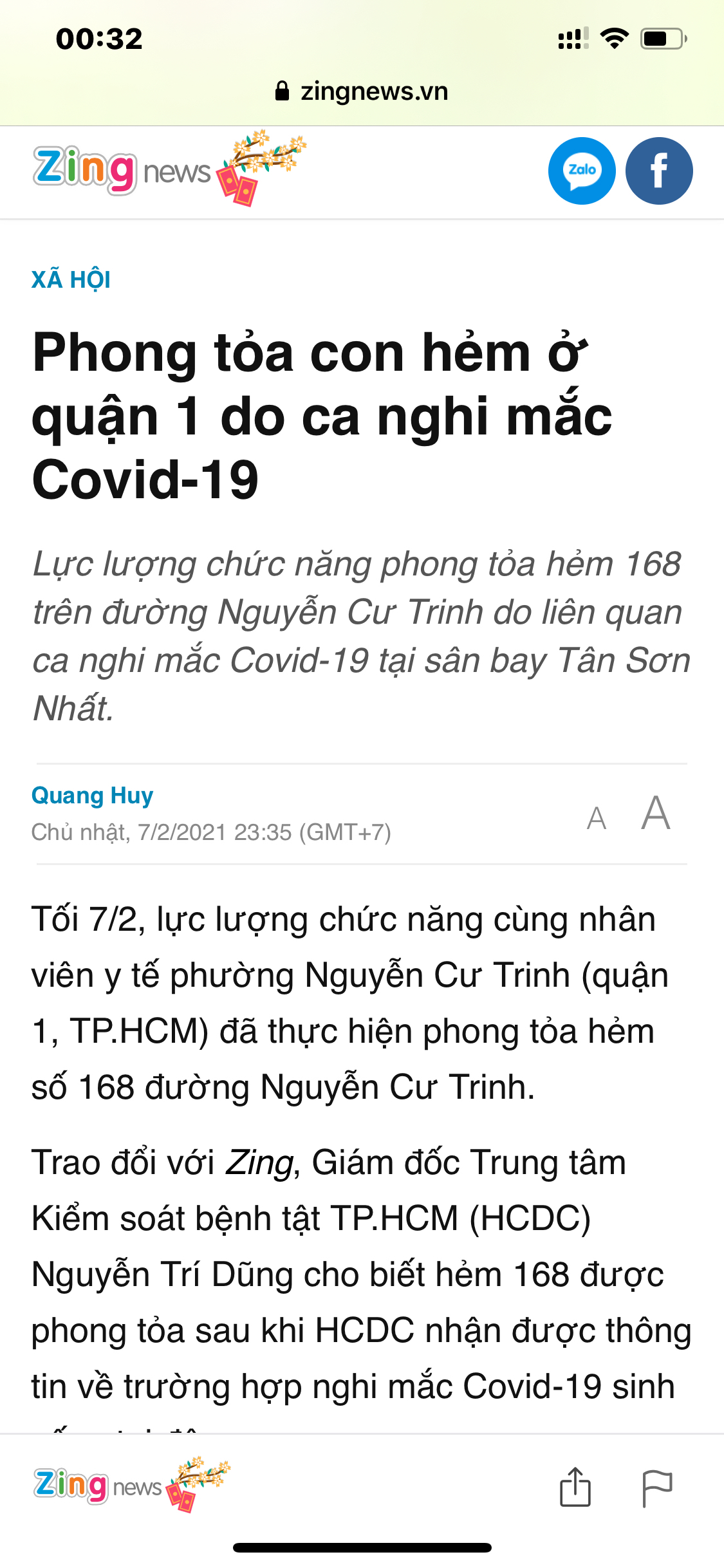The width and height of the screenshot is (724, 1568).
Task: Tap the zingnews.vn address bar
Action: 362,91
